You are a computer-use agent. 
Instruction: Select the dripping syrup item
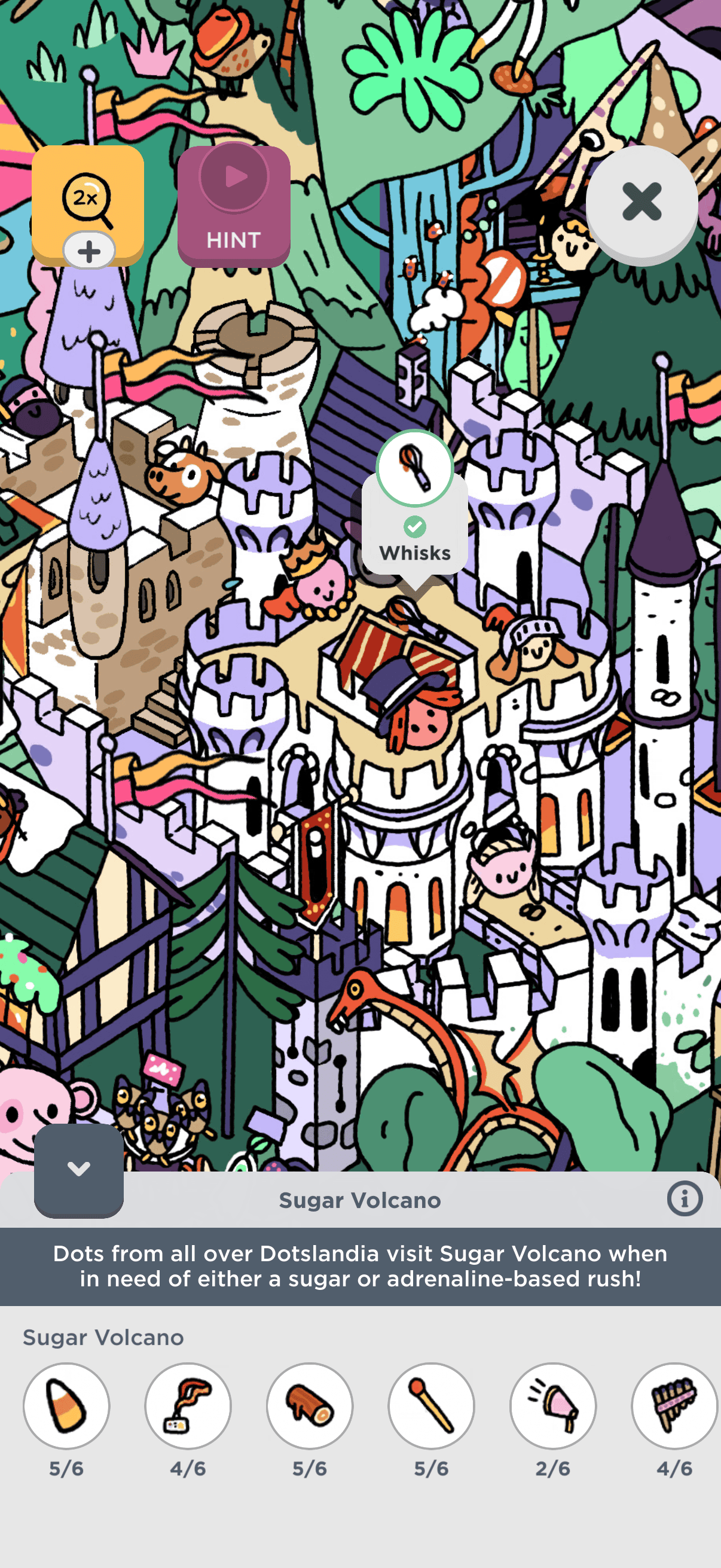point(188,1405)
